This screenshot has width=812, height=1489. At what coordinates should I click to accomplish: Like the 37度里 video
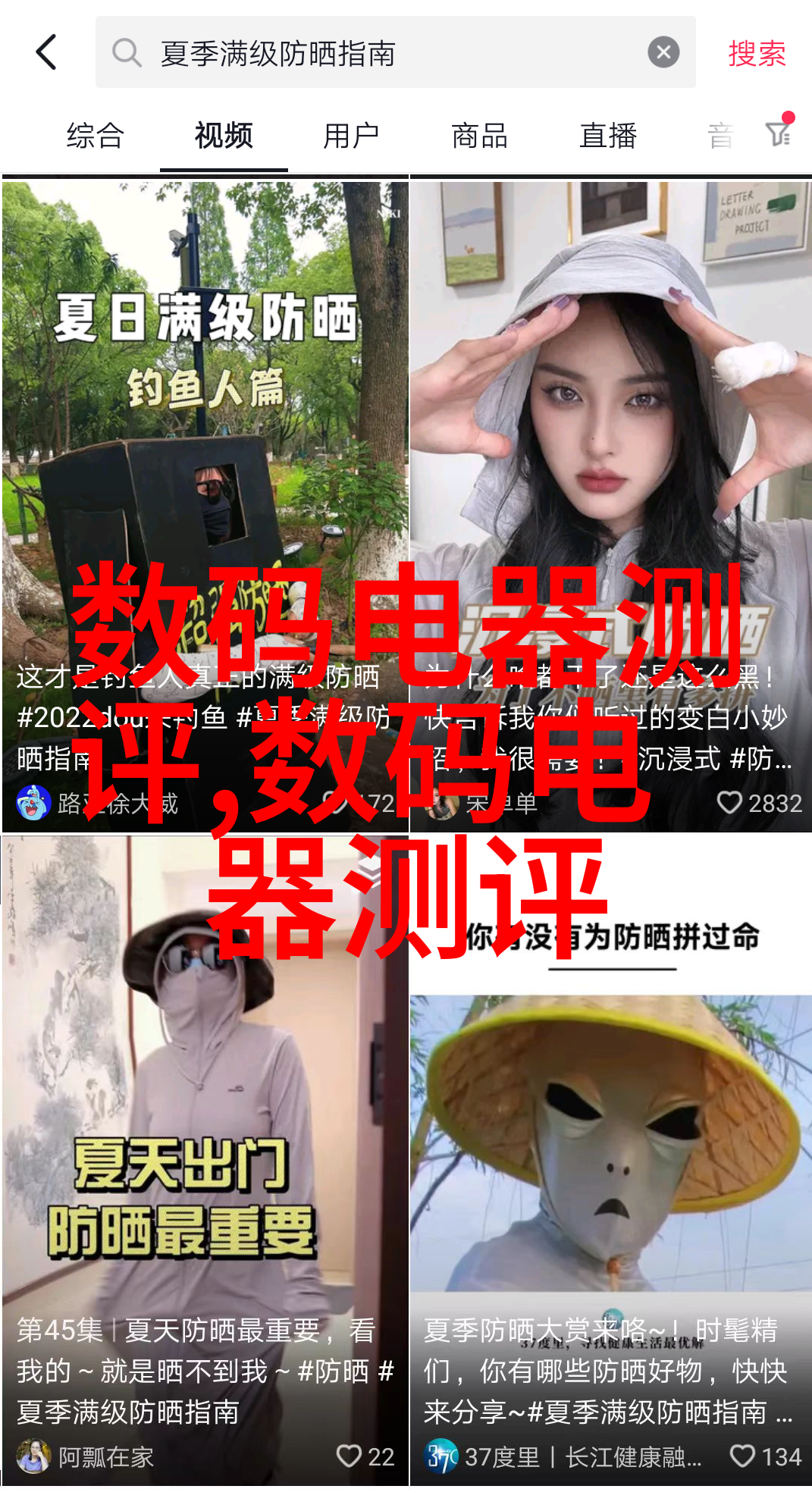(742, 1456)
